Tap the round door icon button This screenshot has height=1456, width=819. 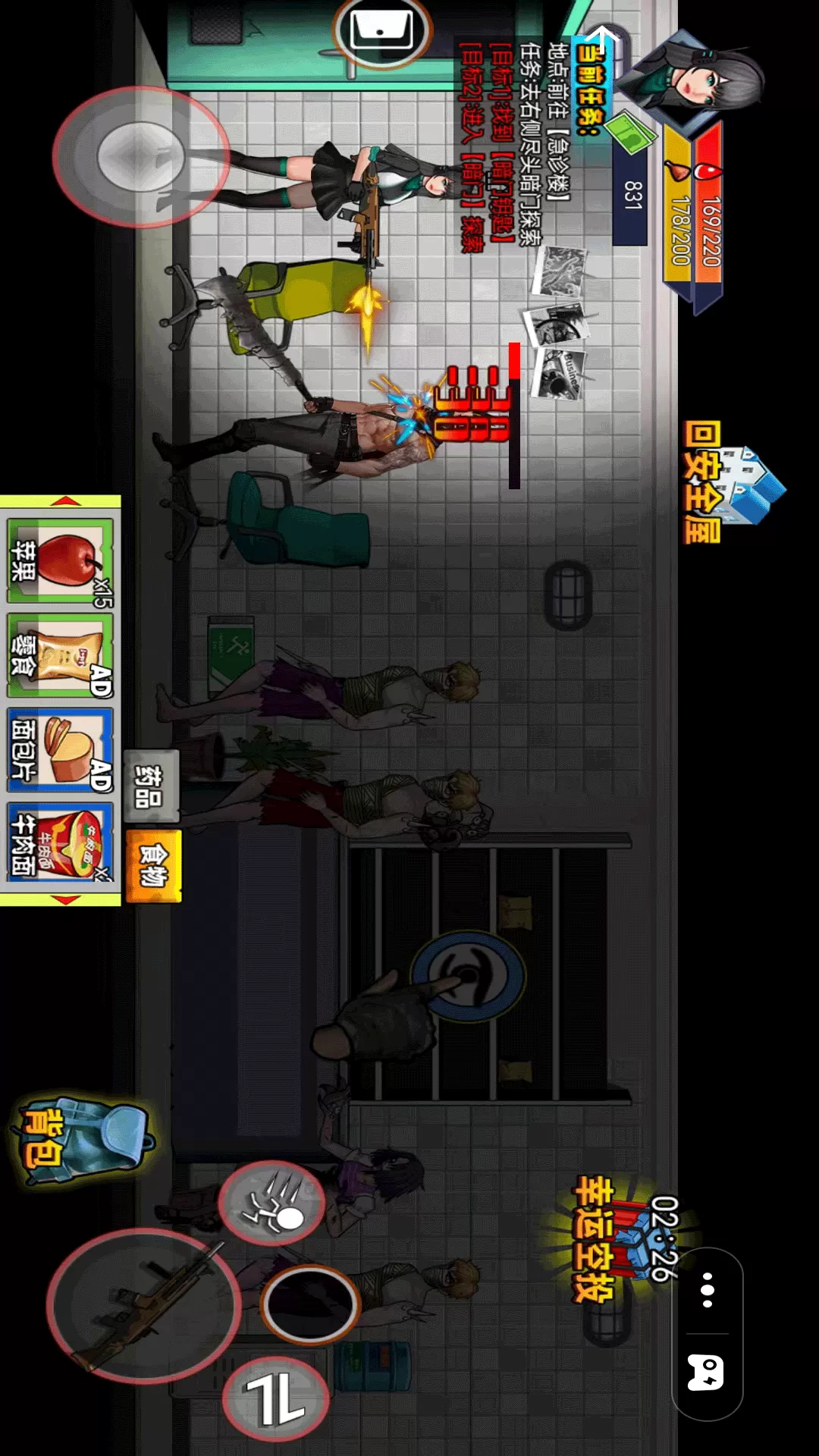click(382, 31)
